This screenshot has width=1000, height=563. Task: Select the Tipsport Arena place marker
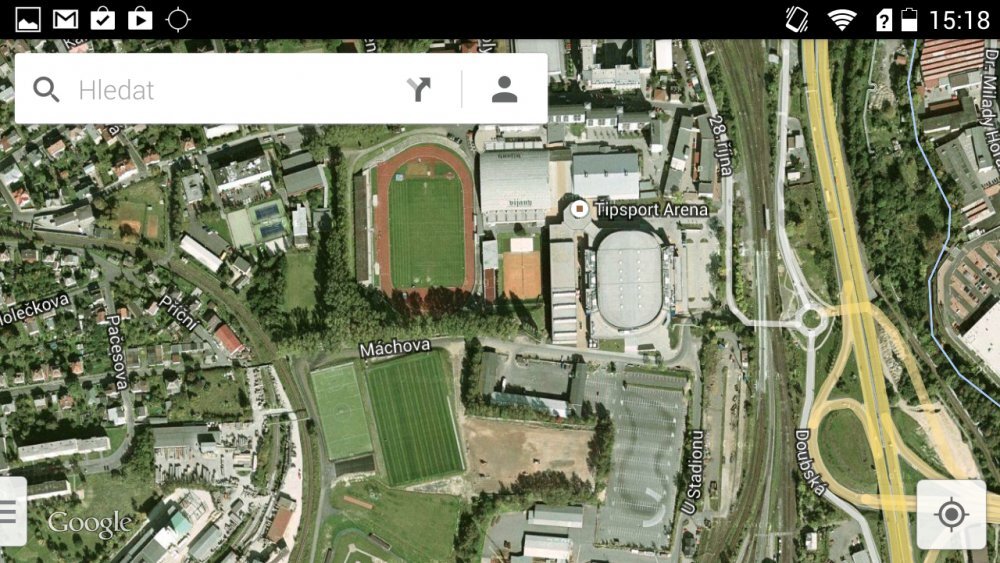point(579,209)
